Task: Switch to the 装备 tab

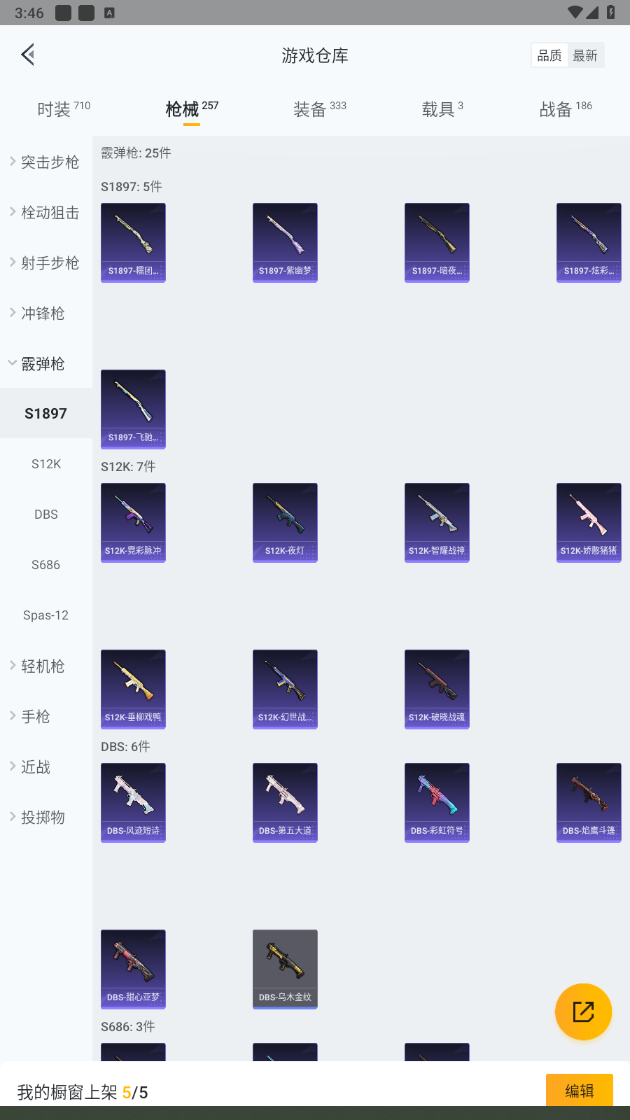Action: [319, 109]
